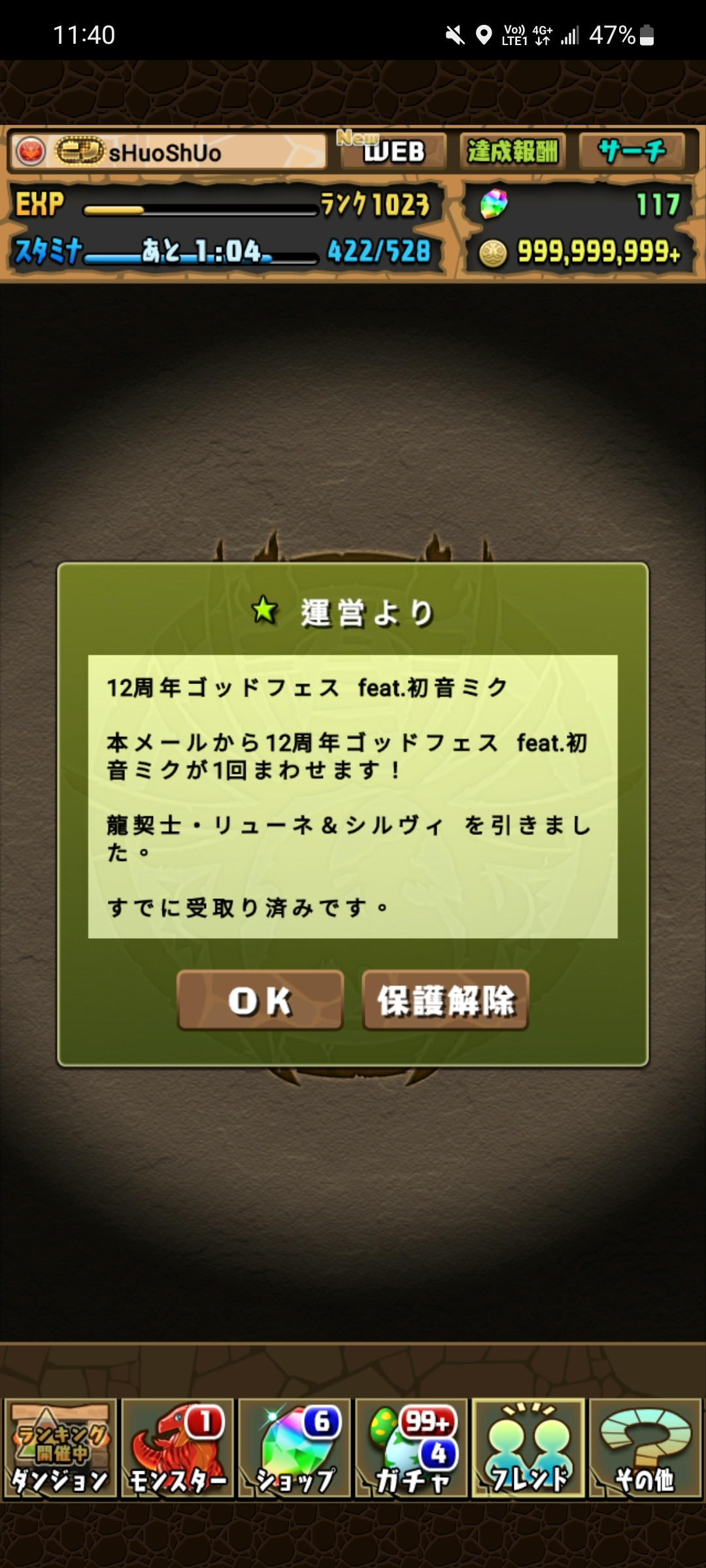
Task: Open 達成報酬 achievement rewards
Action: 512,152
